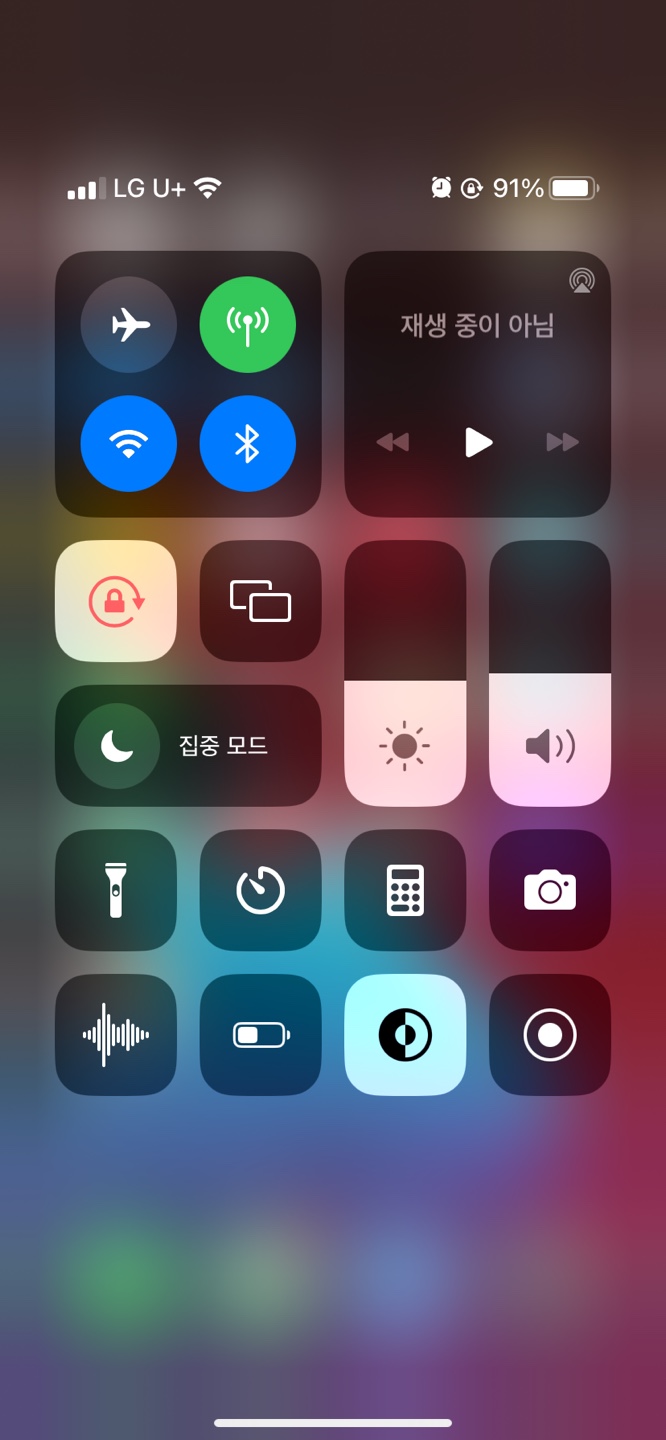Tap the brightness slider
This screenshot has height=1440, width=666.
point(405,673)
